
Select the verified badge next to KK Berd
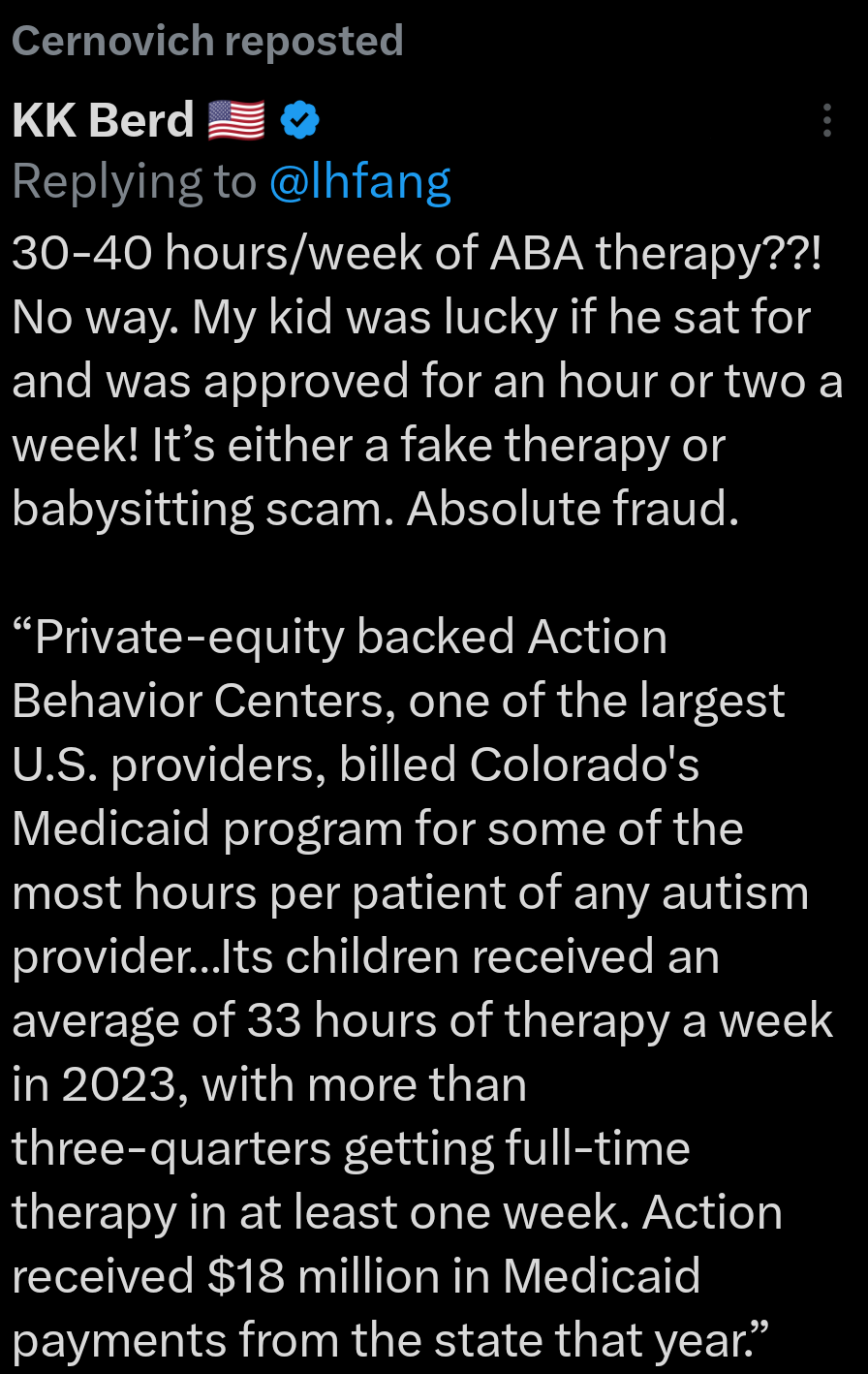tap(299, 118)
